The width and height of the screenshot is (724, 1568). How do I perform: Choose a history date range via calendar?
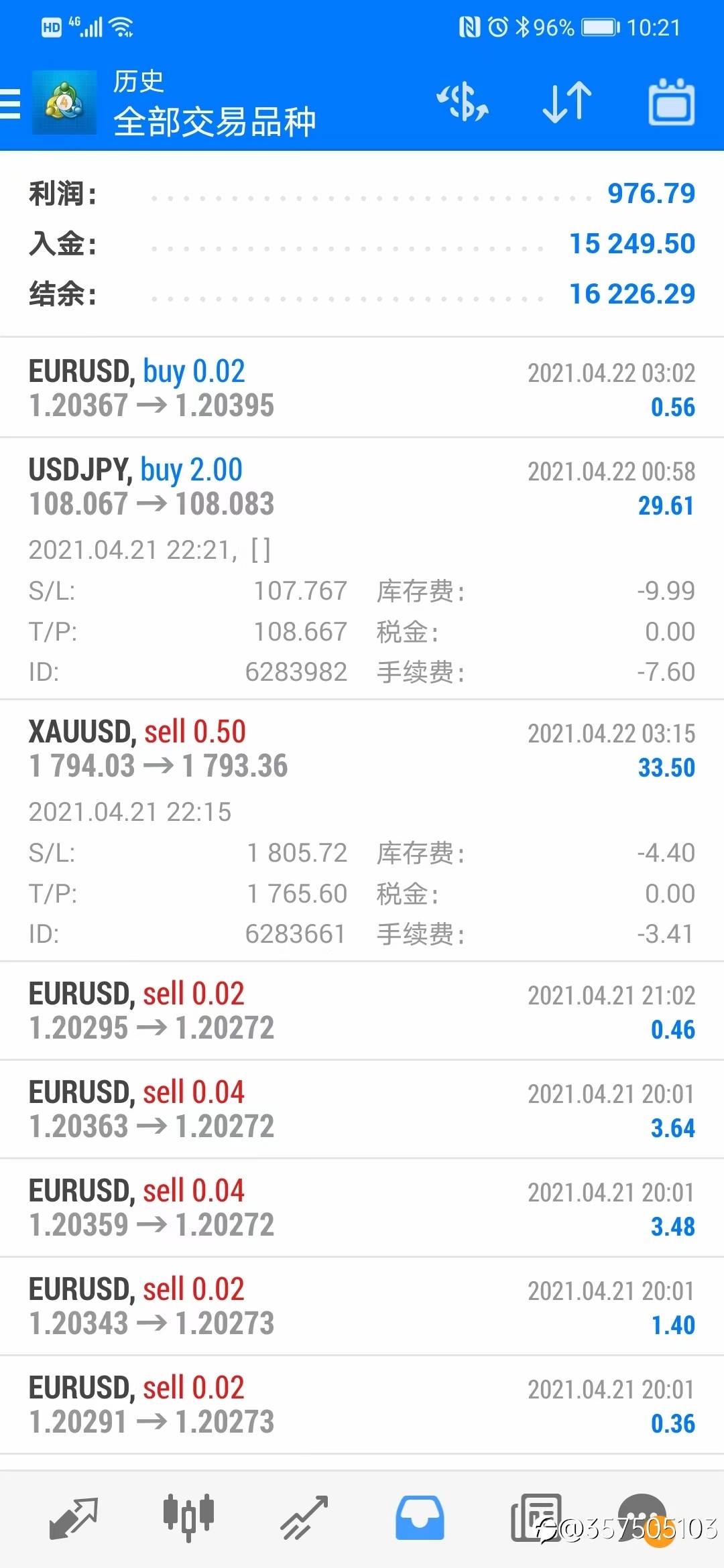click(671, 103)
